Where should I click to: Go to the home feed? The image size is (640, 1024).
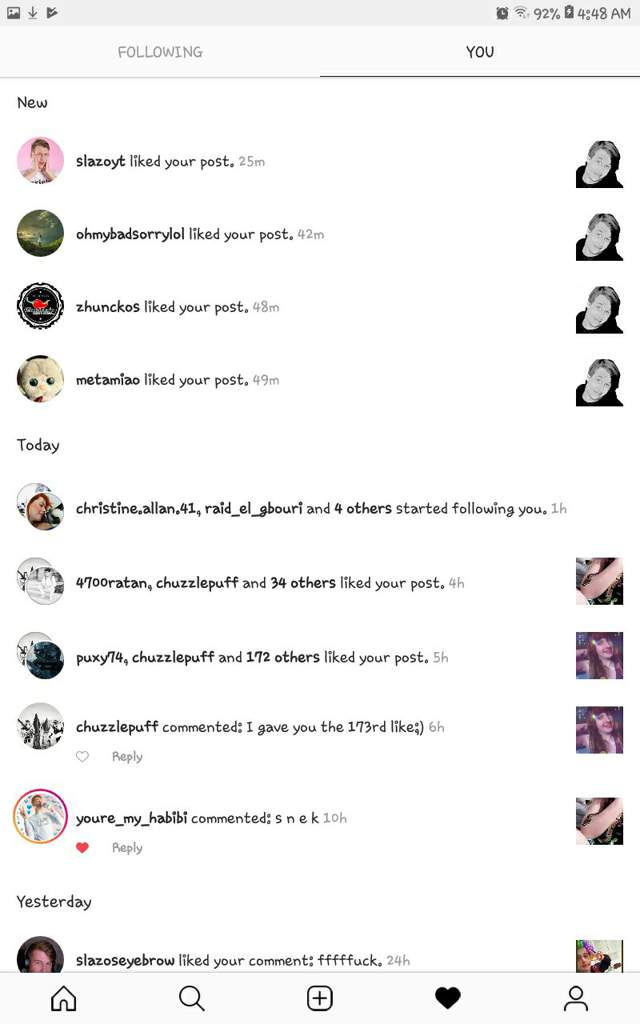(x=63, y=998)
